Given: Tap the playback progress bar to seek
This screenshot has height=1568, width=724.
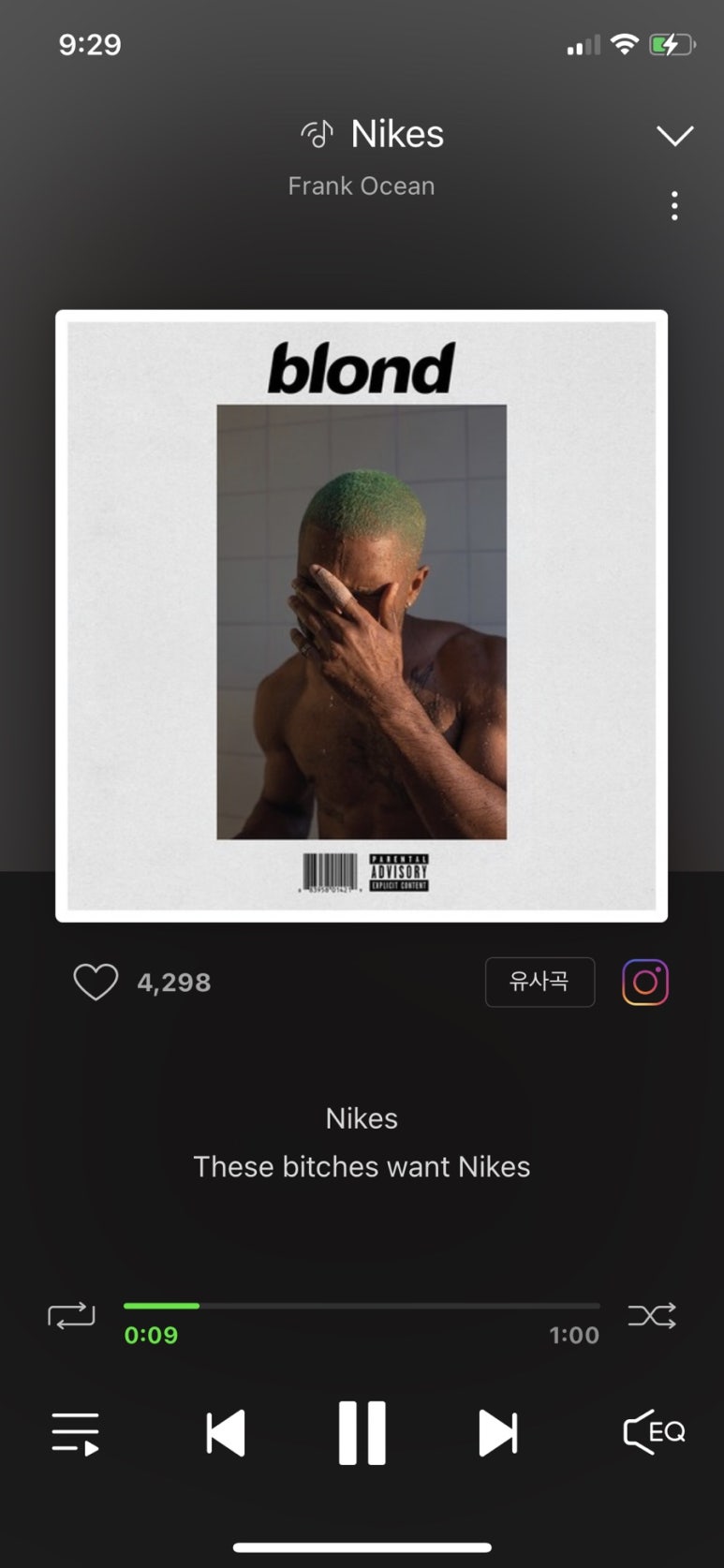Looking at the screenshot, I should click(362, 1306).
